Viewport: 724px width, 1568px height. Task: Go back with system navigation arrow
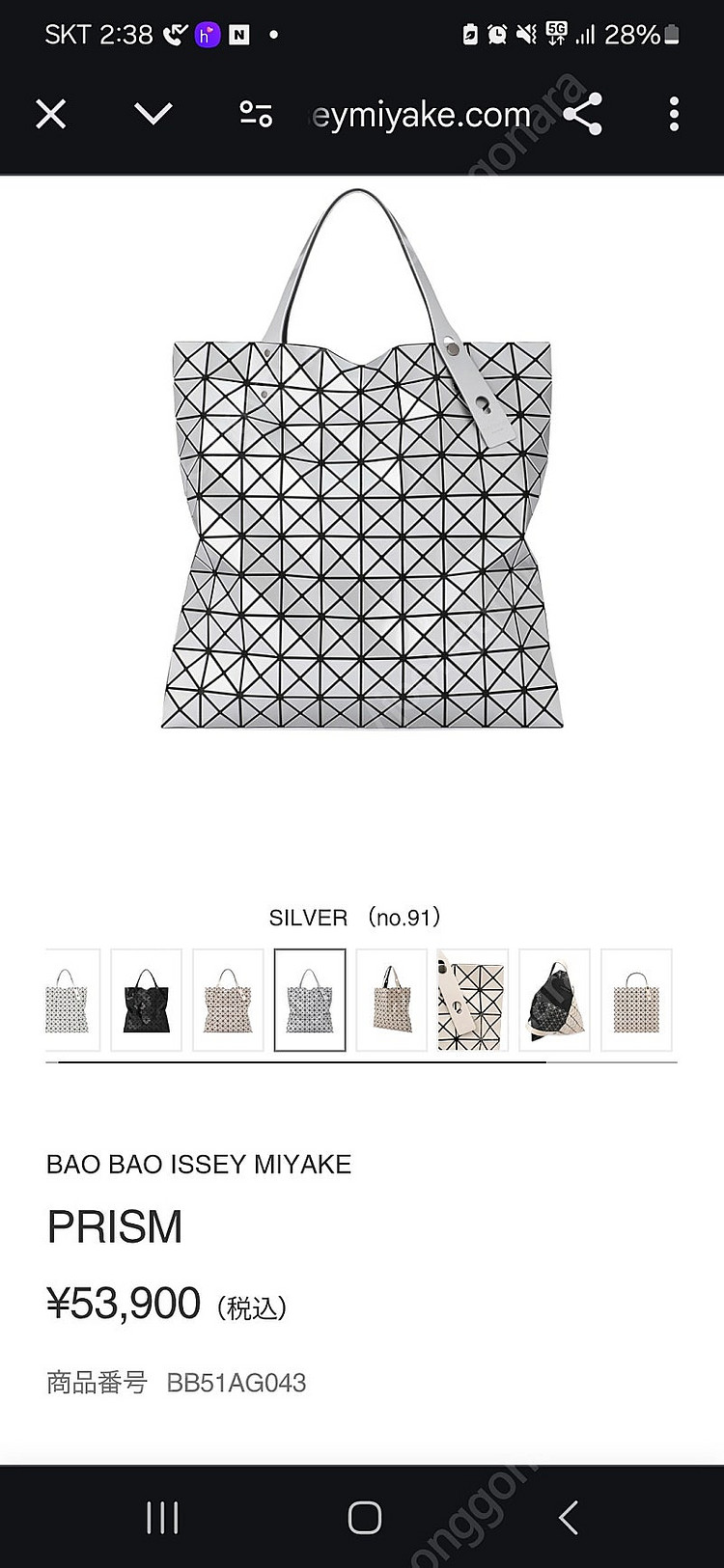pyautogui.click(x=569, y=1518)
